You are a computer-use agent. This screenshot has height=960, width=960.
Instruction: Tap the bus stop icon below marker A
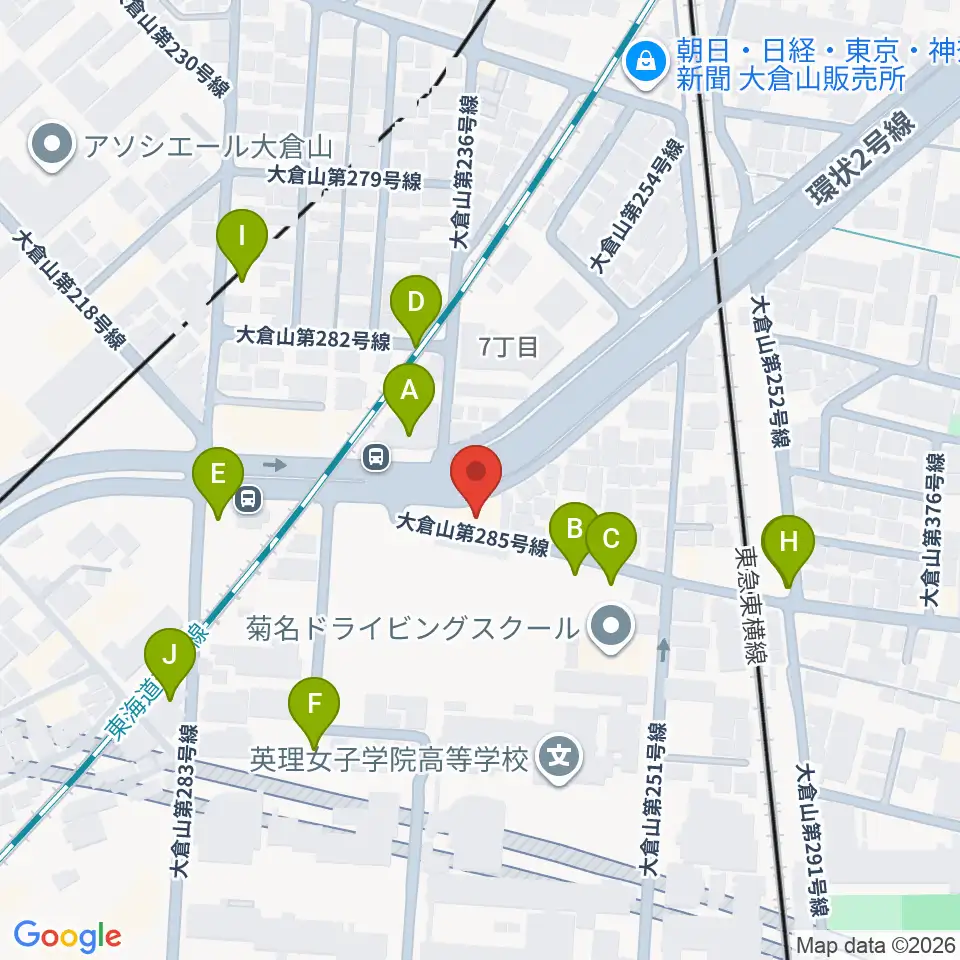(x=377, y=457)
